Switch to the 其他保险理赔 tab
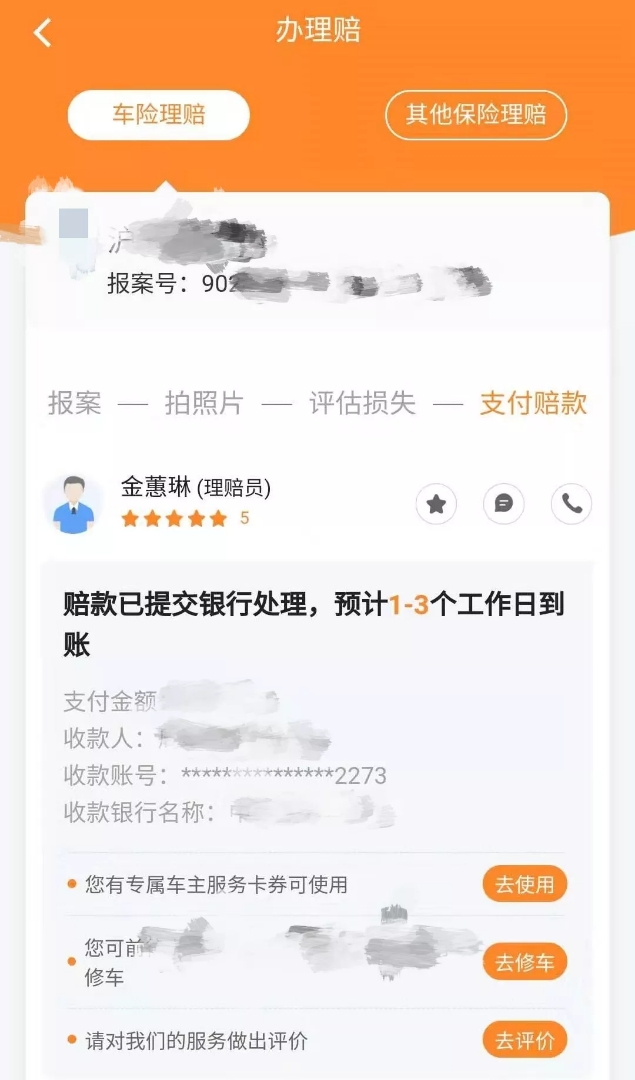The width and height of the screenshot is (635, 1080). point(476,114)
